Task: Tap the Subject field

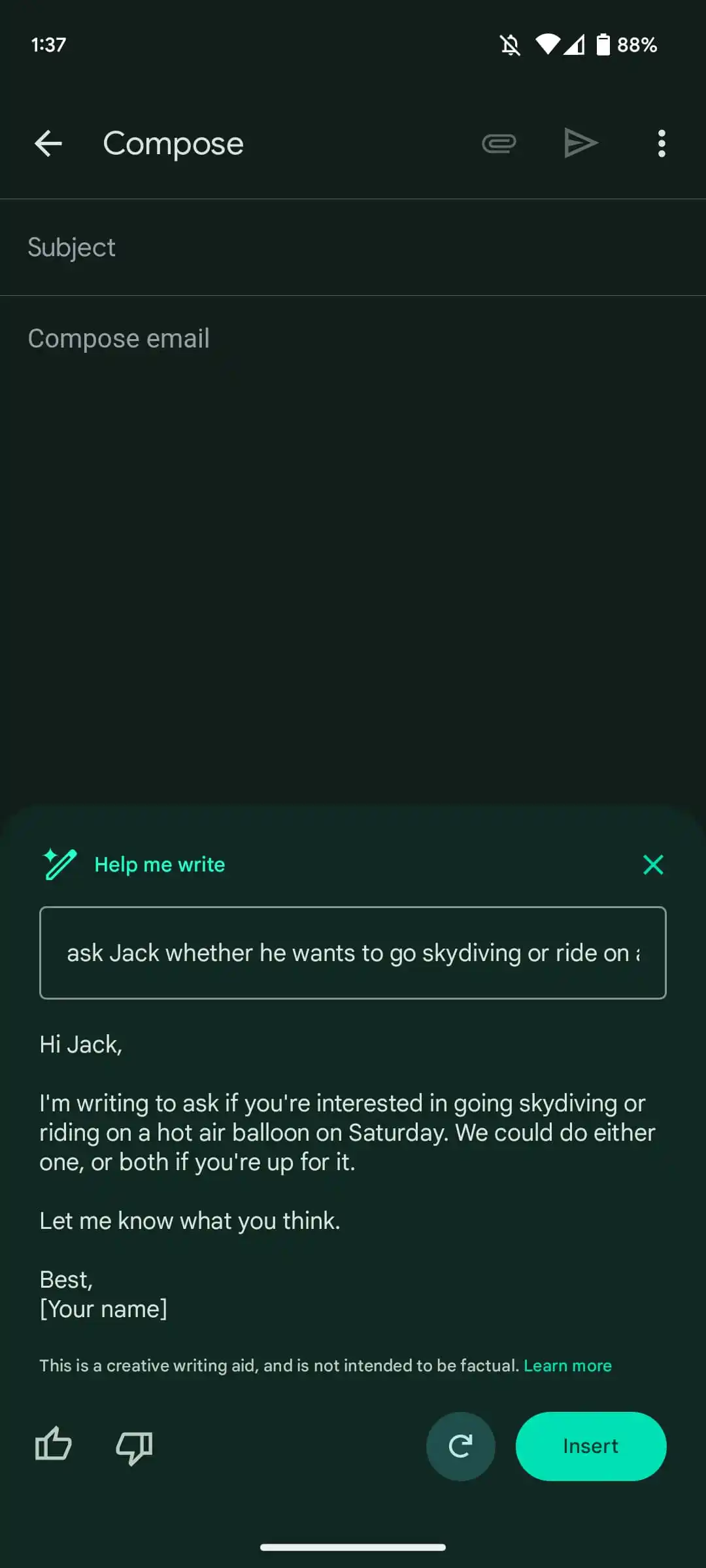Action: (353, 248)
